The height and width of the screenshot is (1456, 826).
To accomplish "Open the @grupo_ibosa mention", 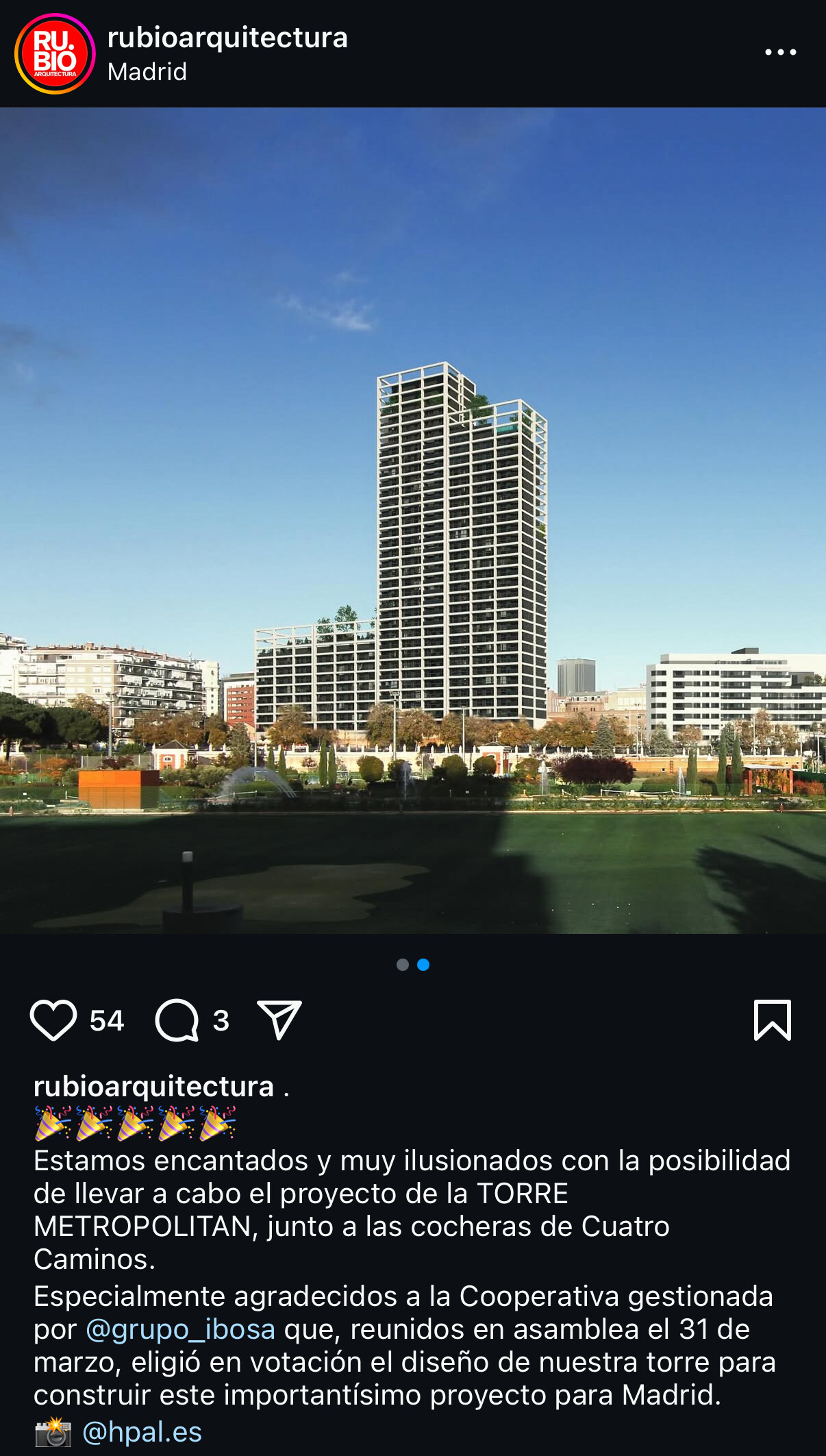I will pos(180,1329).
